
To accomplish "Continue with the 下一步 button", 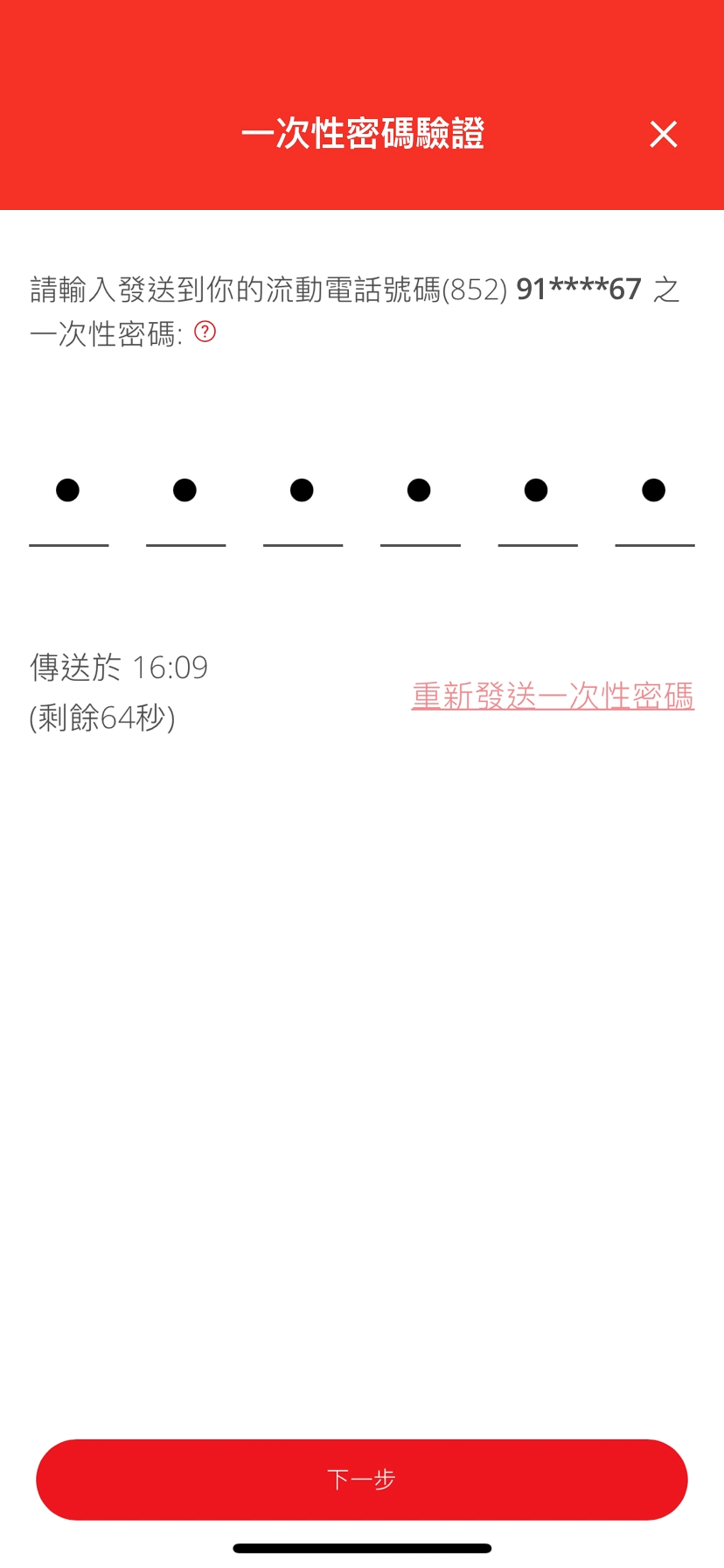I will [x=362, y=1479].
